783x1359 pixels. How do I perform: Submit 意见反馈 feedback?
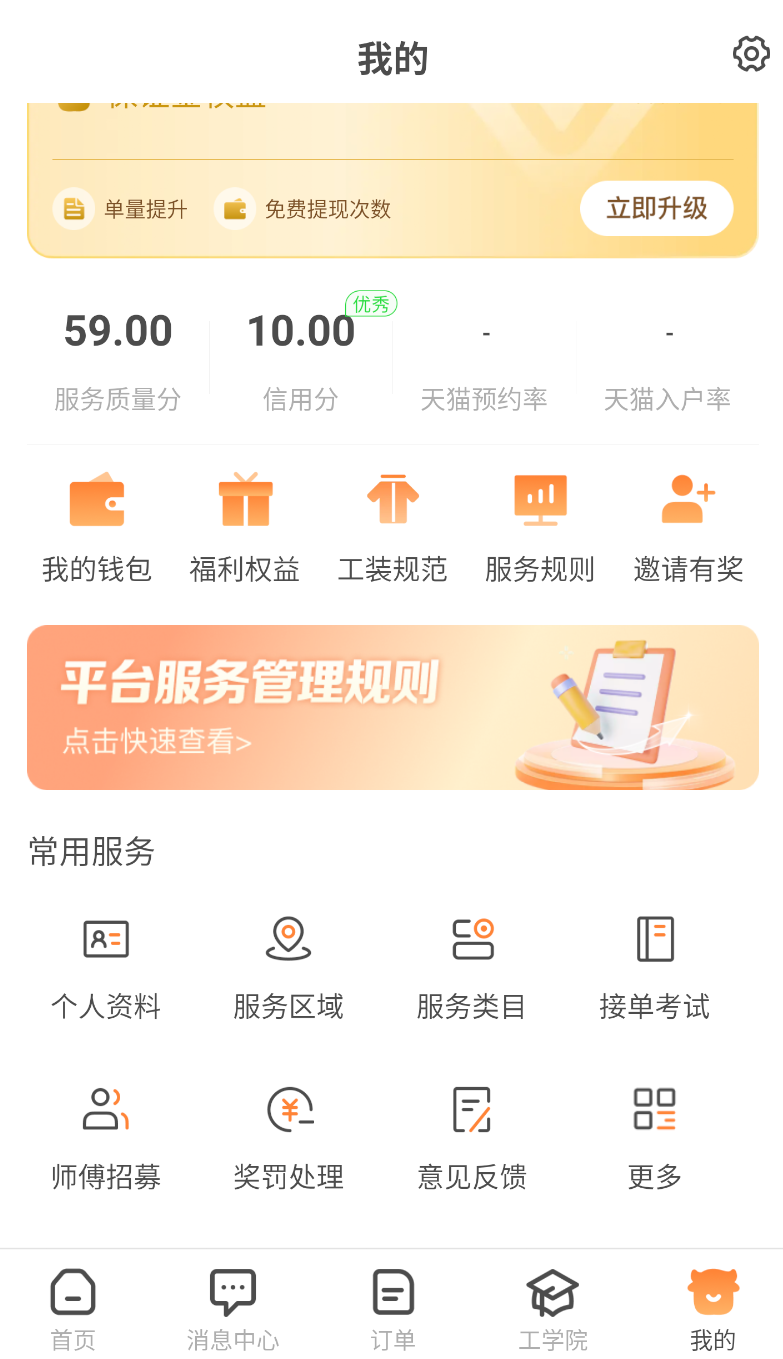pos(471,1135)
